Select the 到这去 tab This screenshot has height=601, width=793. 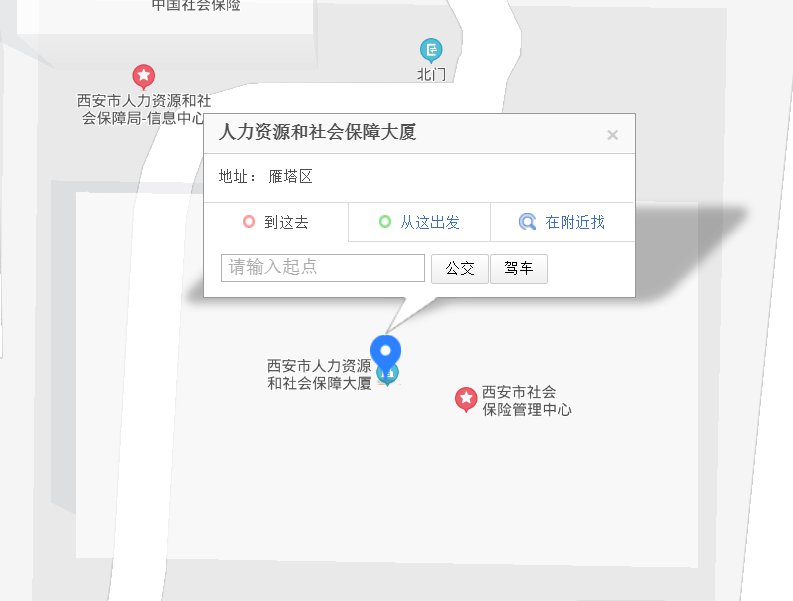click(x=276, y=222)
